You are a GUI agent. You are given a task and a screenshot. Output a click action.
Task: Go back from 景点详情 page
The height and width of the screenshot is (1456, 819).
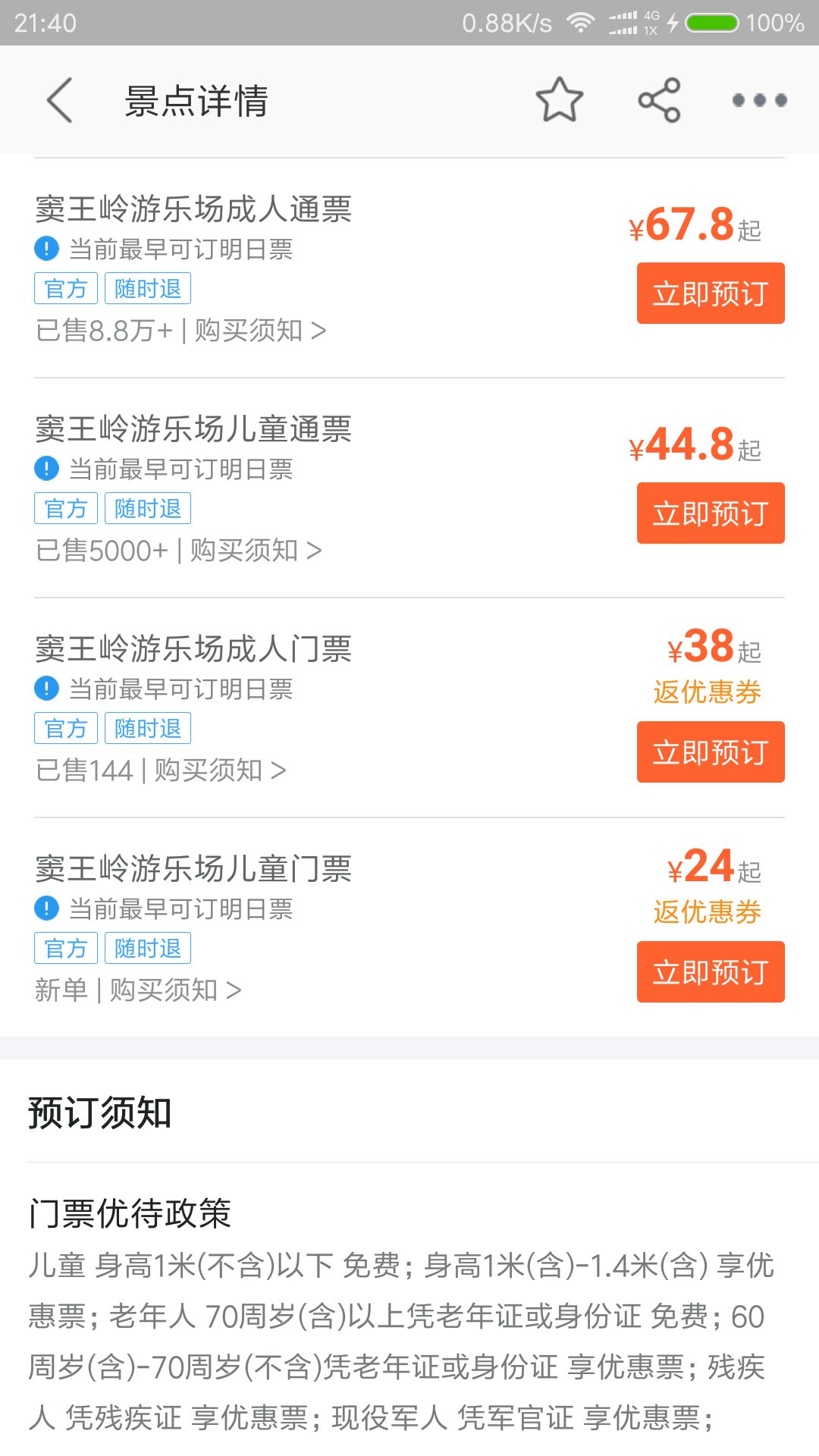(60, 100)
